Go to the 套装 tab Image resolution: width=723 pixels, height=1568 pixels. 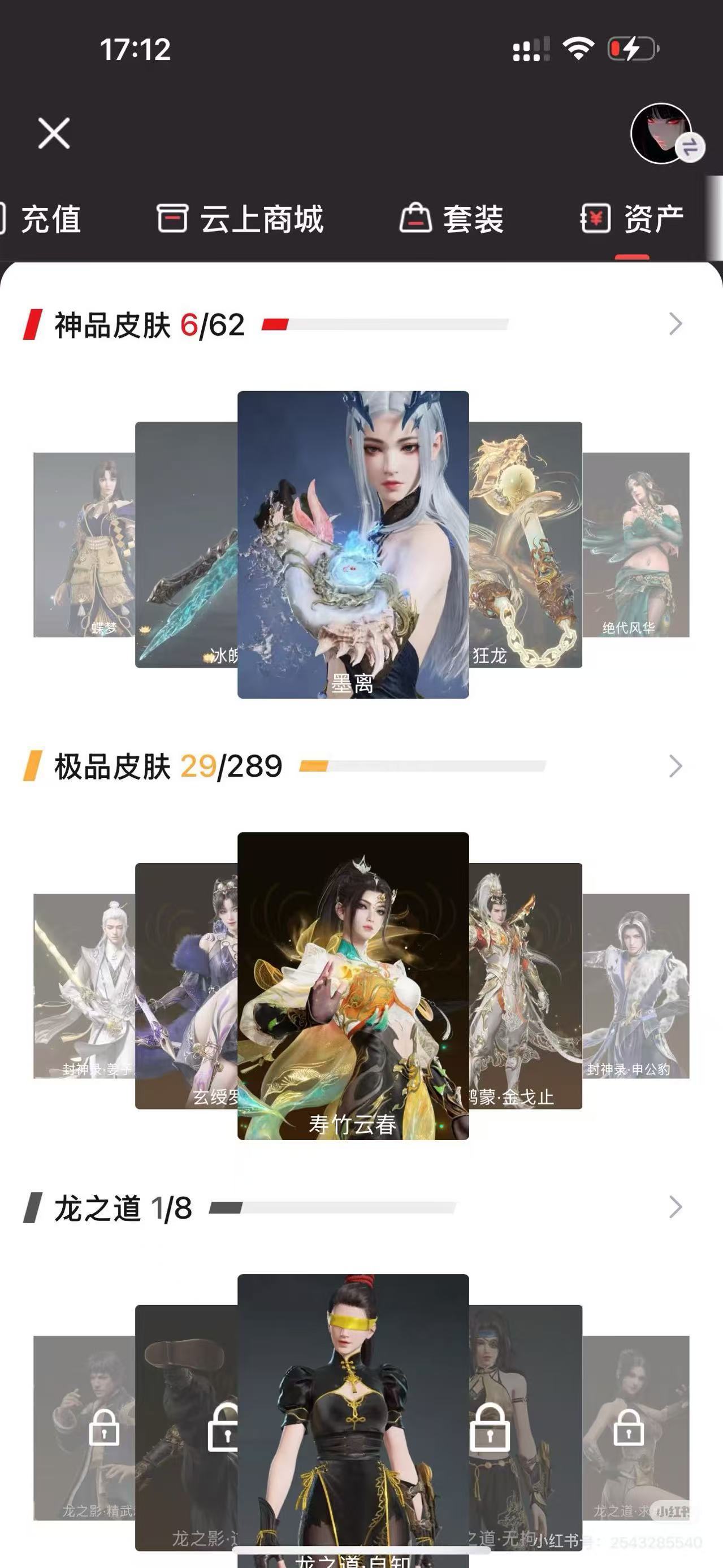pyautogui.click(x=452, y=219)
